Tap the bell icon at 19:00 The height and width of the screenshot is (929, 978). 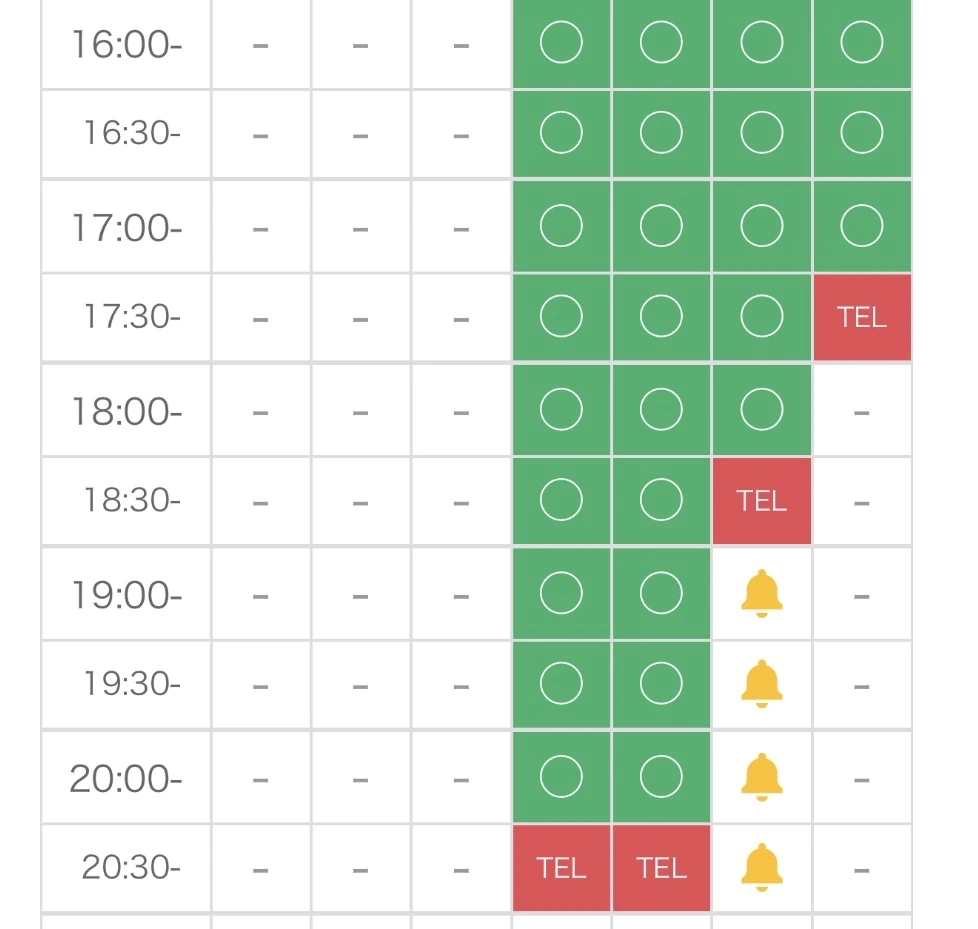[762, 593]
